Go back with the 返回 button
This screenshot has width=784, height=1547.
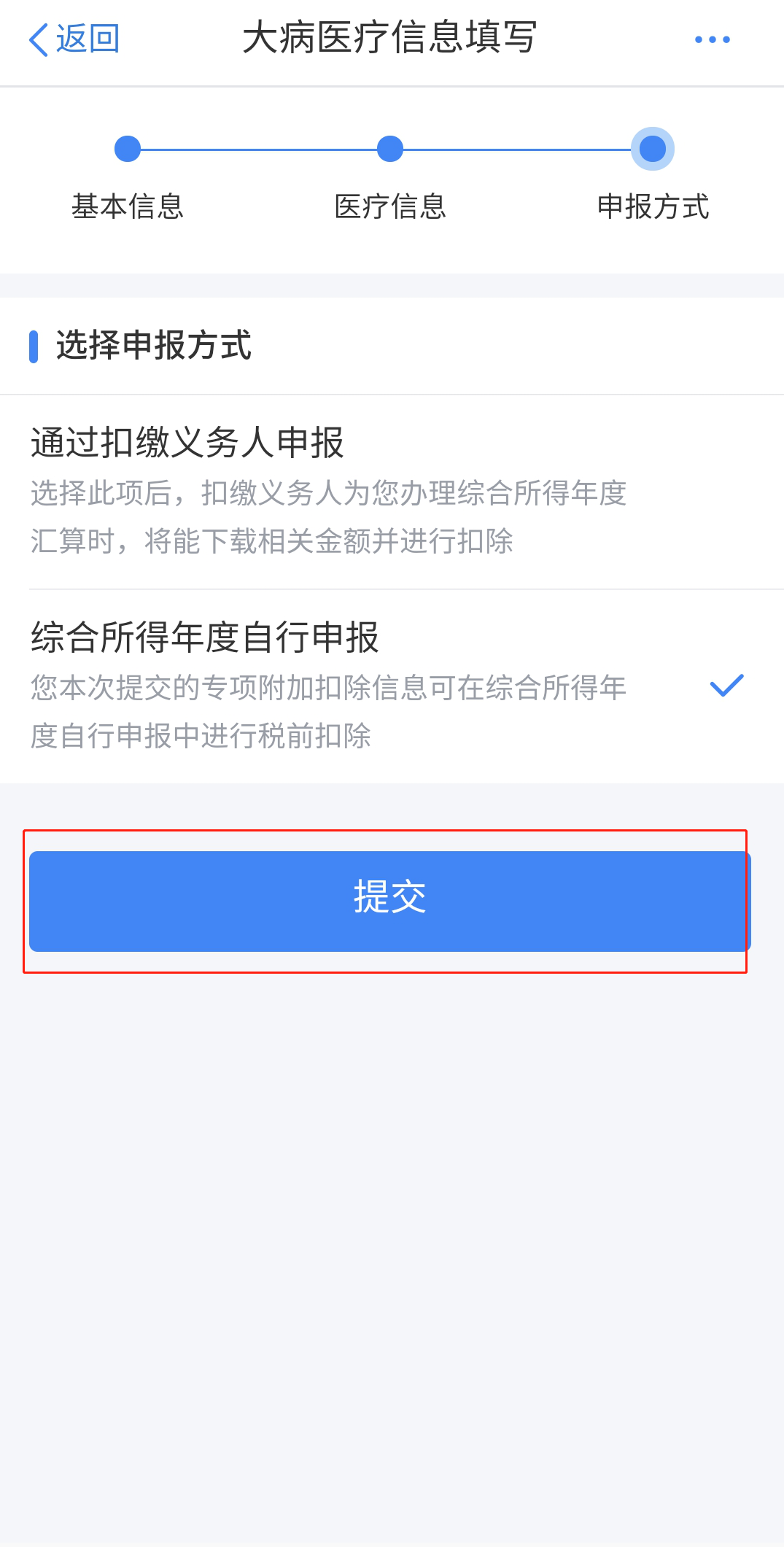coord(74,39)
